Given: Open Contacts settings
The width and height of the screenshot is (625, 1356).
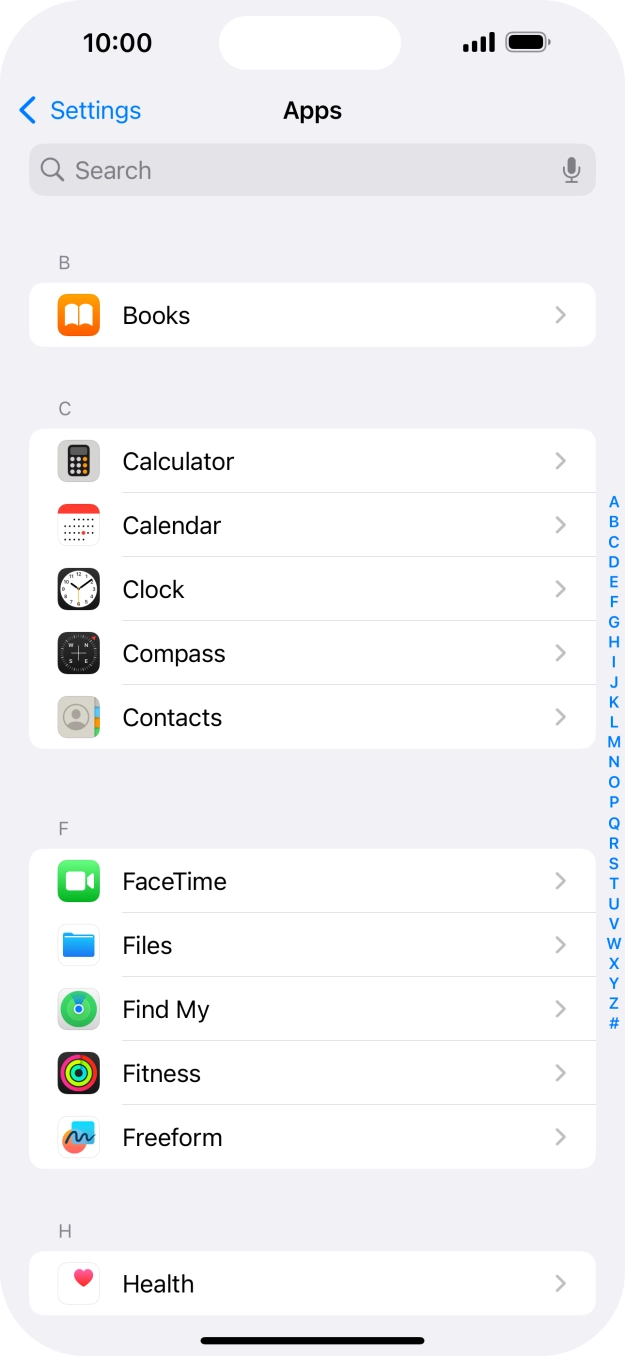Looking at the screenshot, I should click(x=312, y=717).
